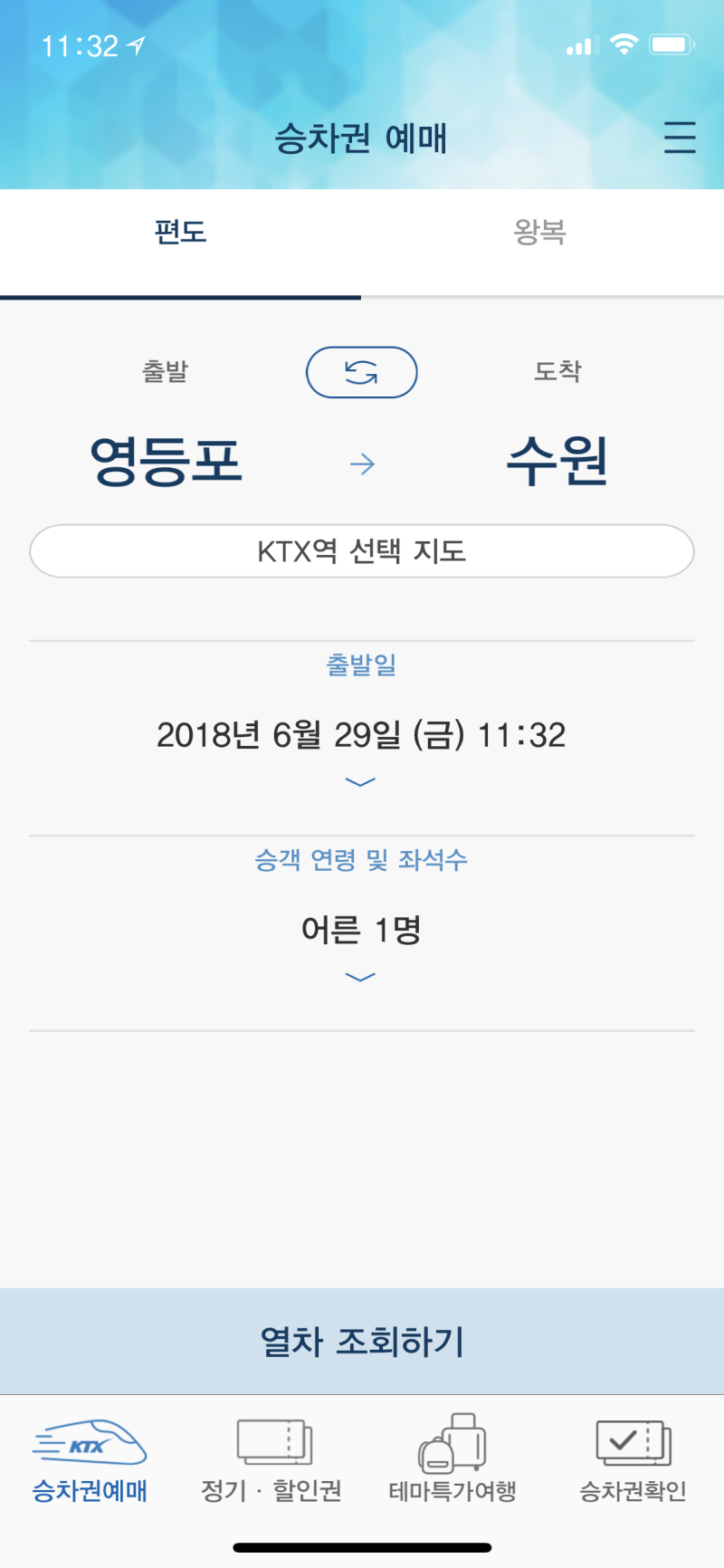Open 테마특가여행 bottom tab
This screenshot has height=1568, width=724.
point(452,1459)
